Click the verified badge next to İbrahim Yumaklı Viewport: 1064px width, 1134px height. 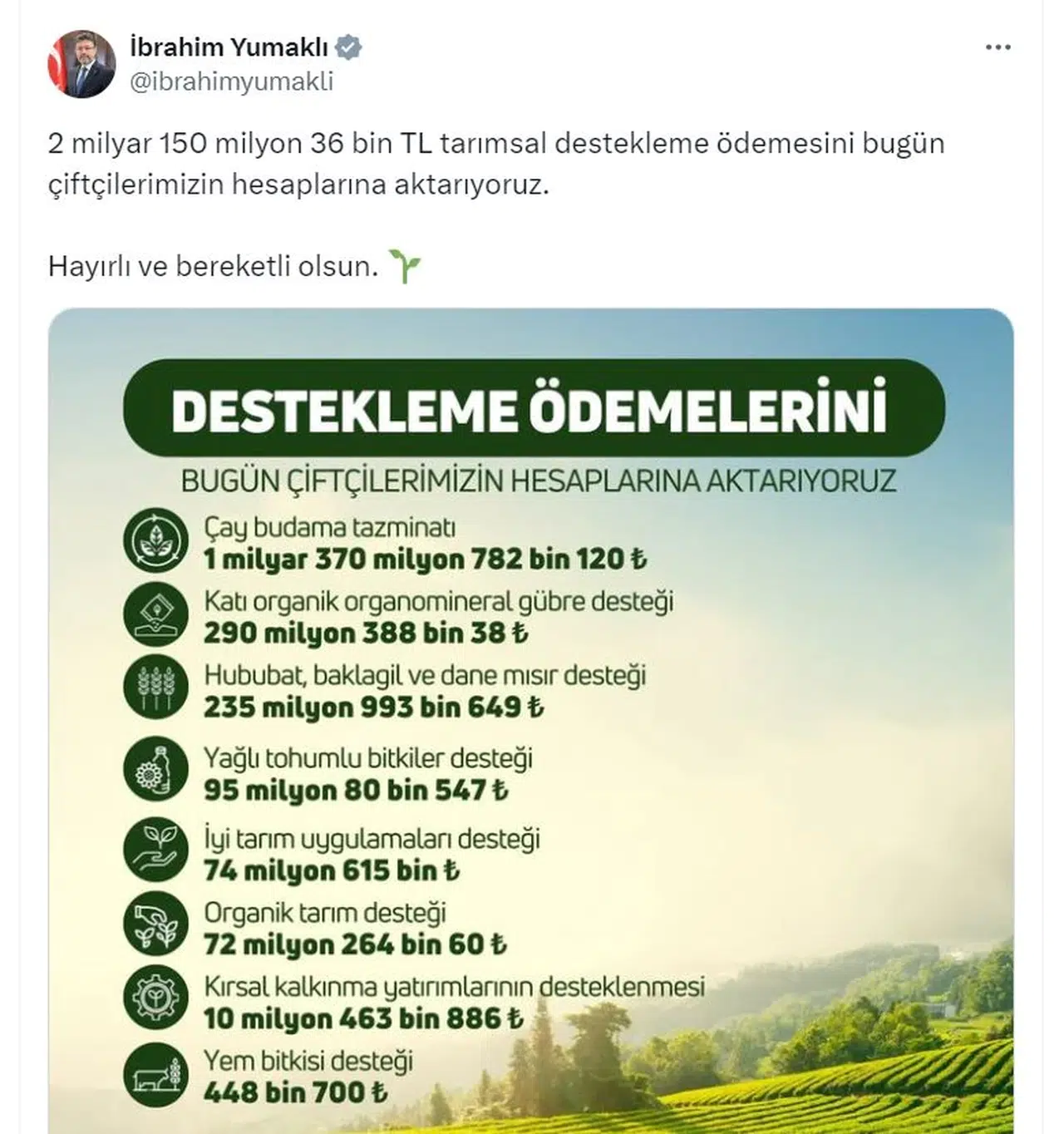(349, 47)
